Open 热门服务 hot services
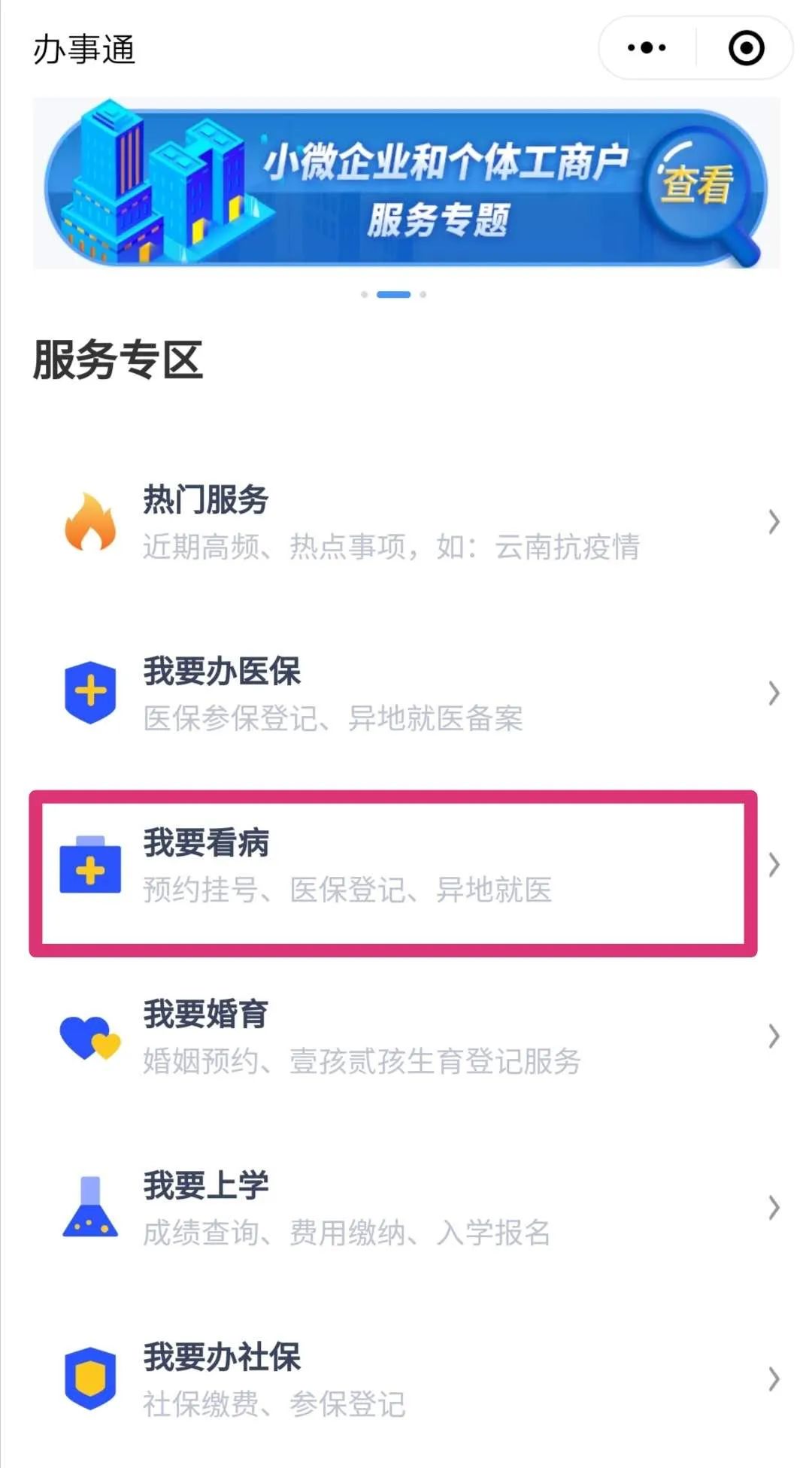812x1468 pixels. point(406,523)
